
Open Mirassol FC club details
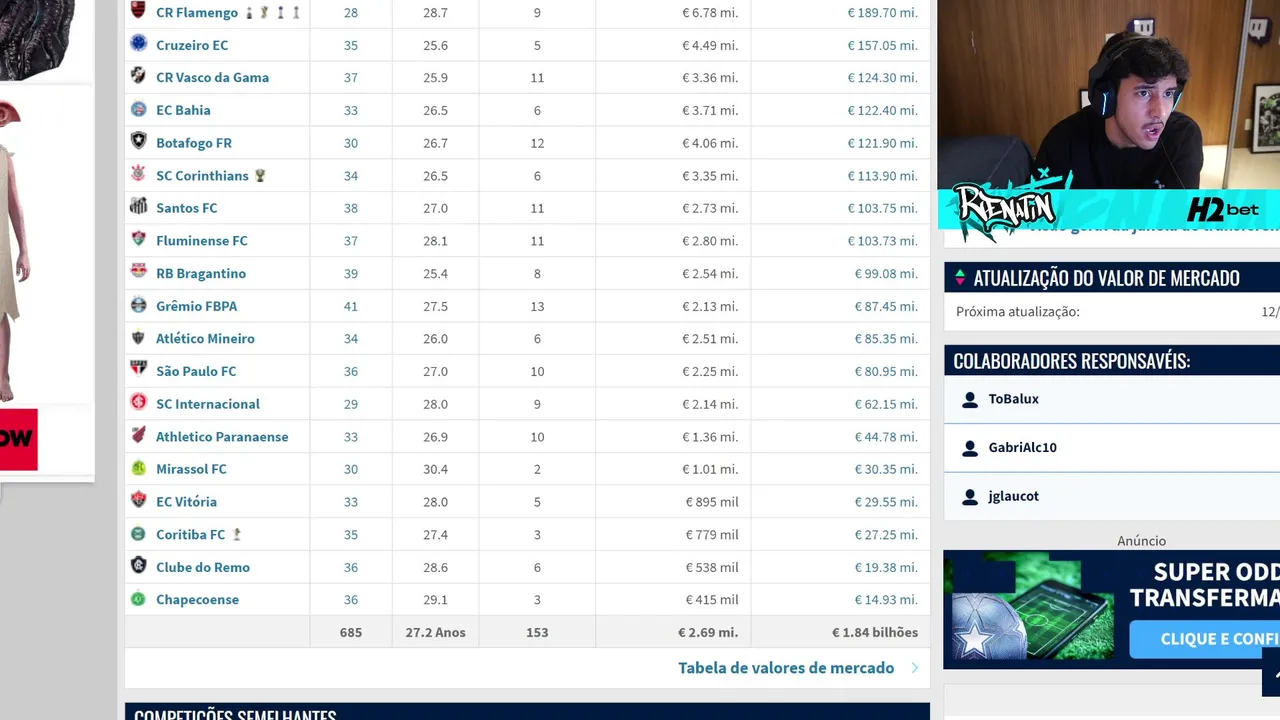[x=191, y=469]
